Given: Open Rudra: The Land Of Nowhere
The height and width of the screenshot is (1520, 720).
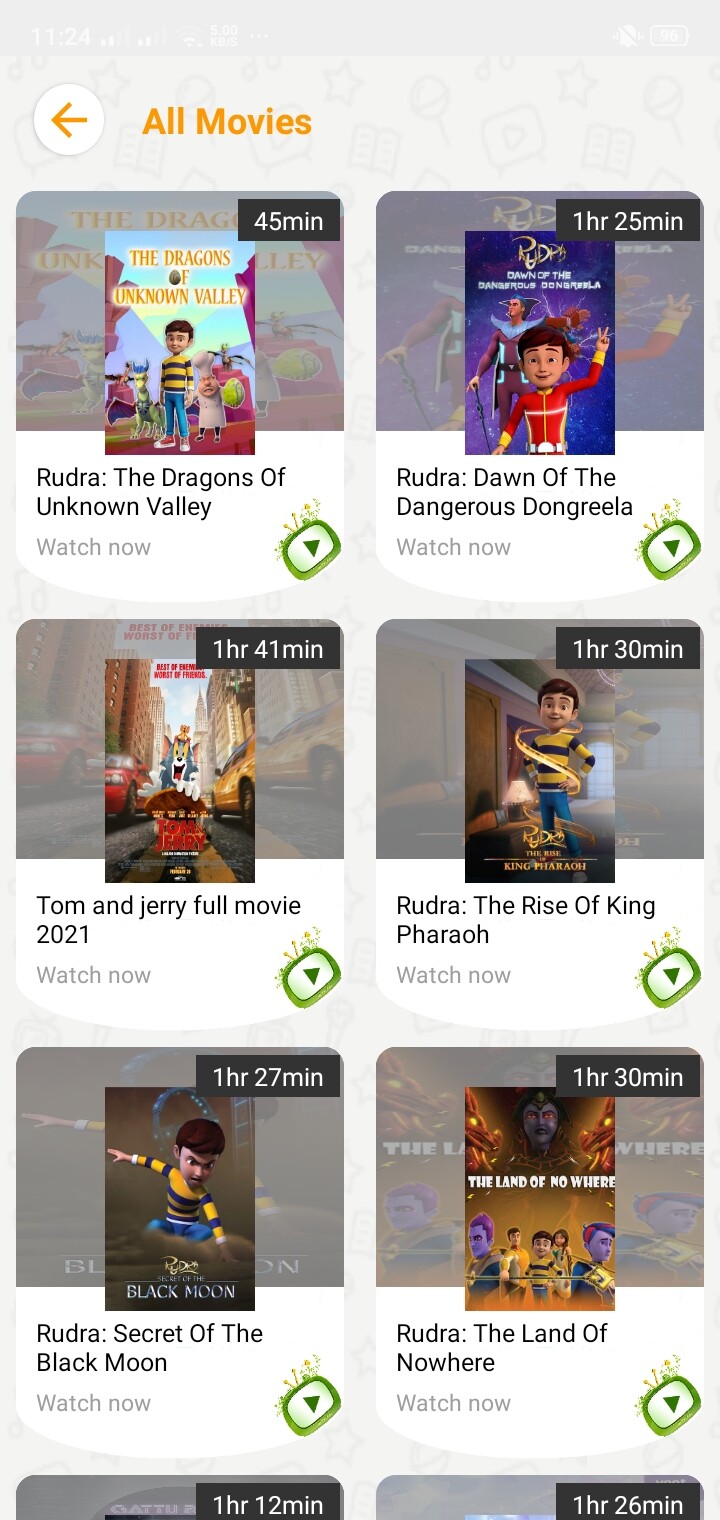Looking at the screenshot, I should click(540, 1198).
